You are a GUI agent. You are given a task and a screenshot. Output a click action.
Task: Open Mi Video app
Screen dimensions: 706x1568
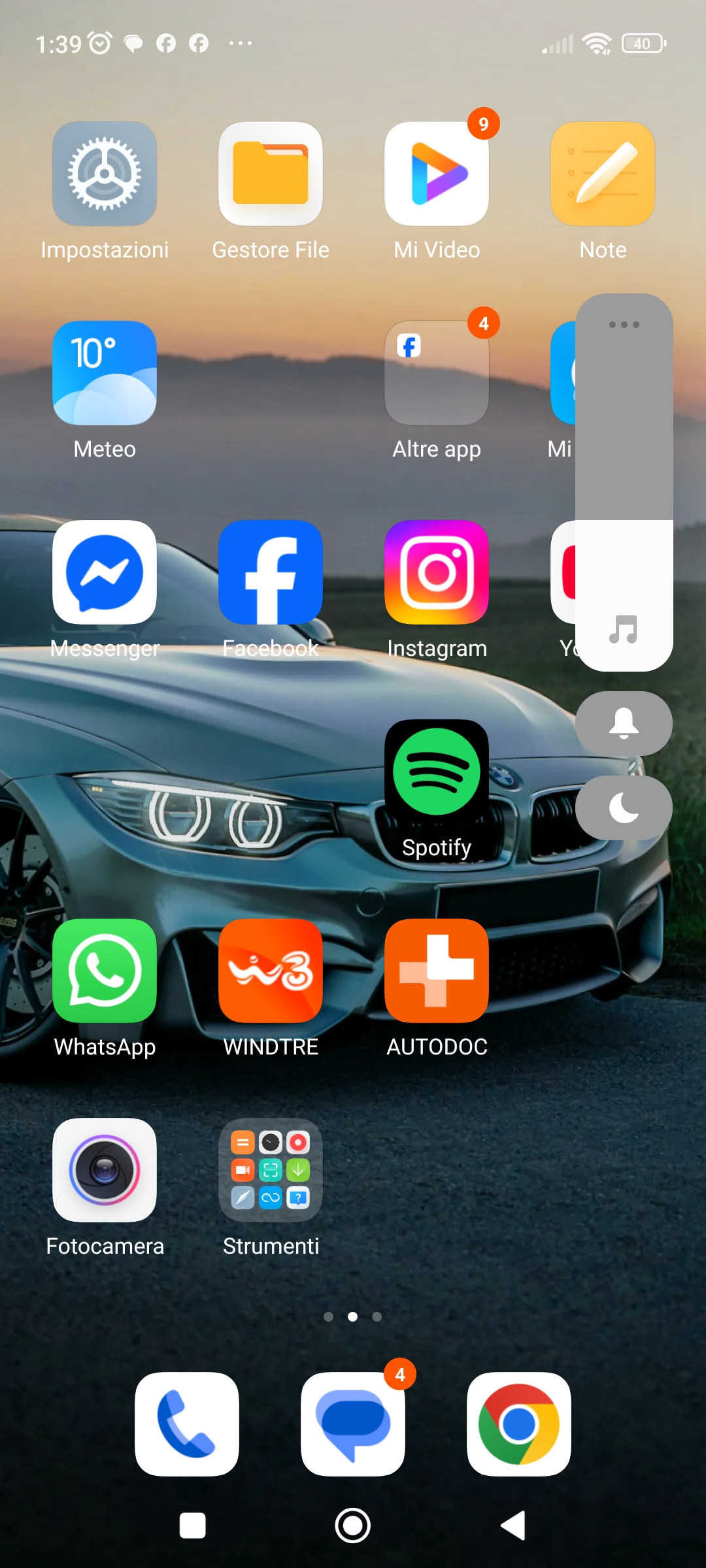tap(437, 174)
